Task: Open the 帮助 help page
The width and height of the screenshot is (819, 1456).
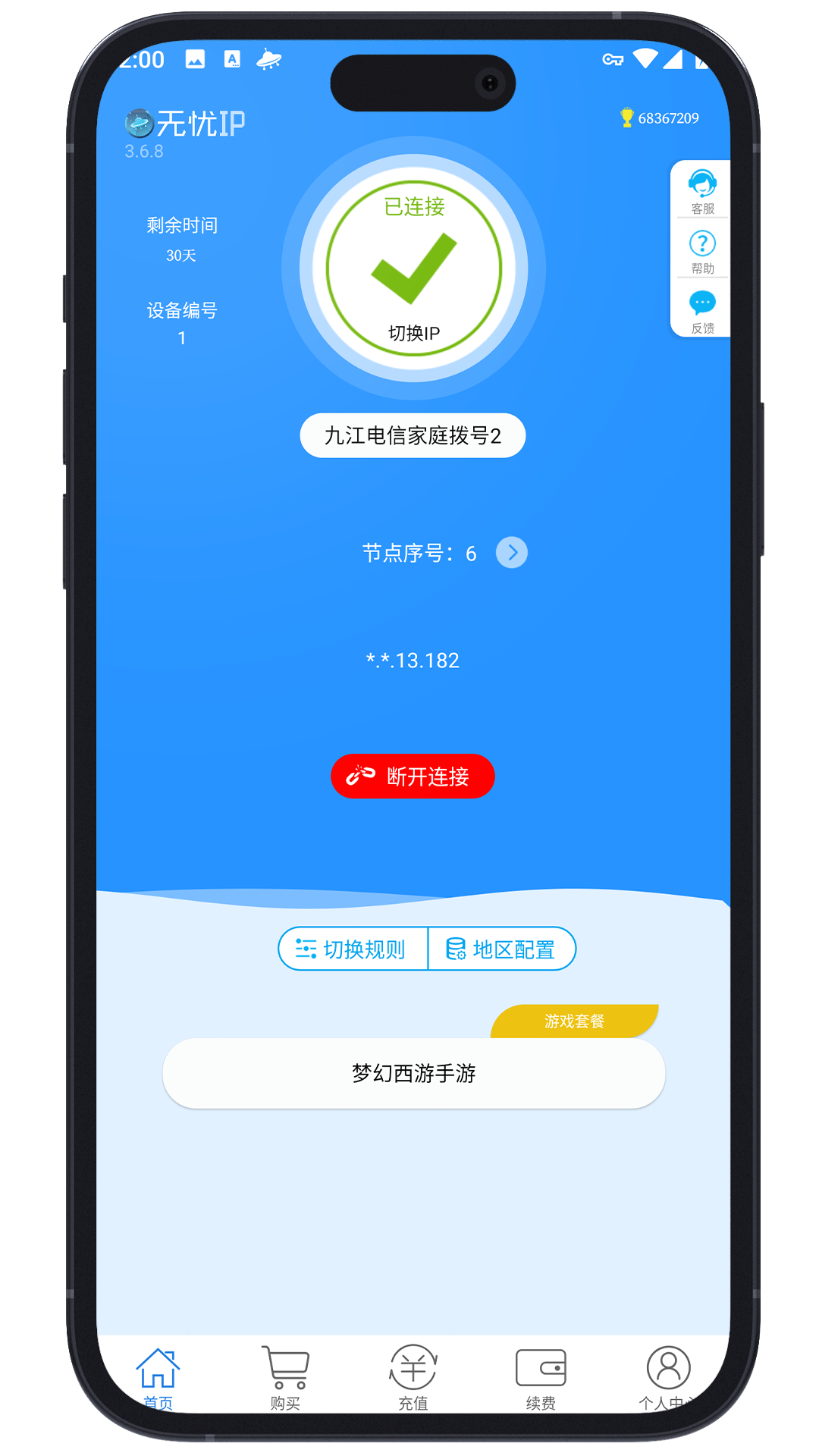Action: pyautogui.click(x=702, y=251)
